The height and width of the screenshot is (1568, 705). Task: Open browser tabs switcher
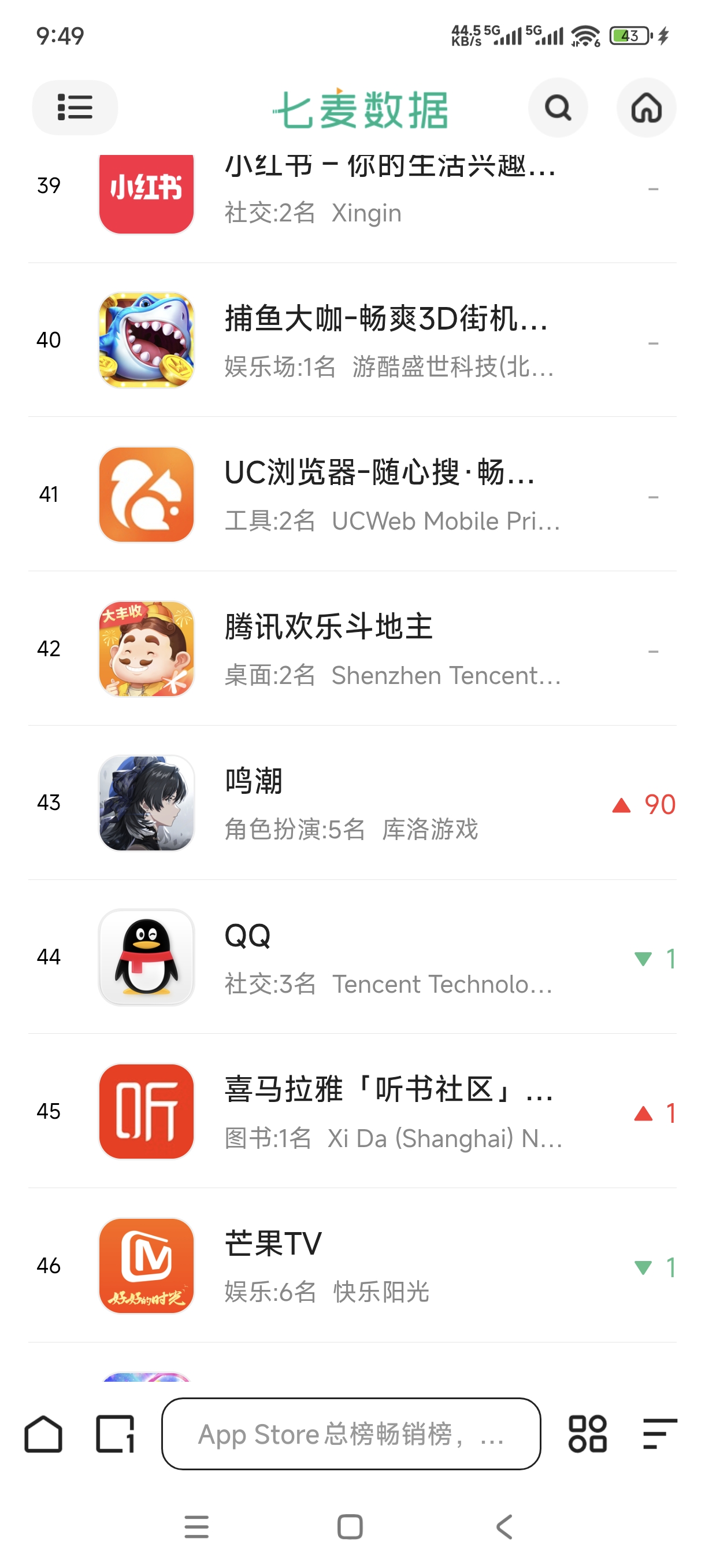[x=115, y=1434]
